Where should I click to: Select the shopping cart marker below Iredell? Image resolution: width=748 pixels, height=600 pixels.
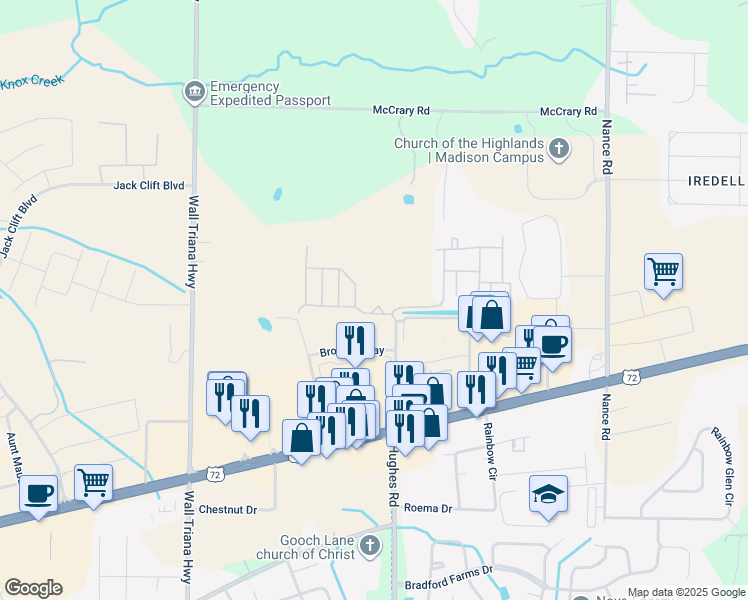point(663,272)
